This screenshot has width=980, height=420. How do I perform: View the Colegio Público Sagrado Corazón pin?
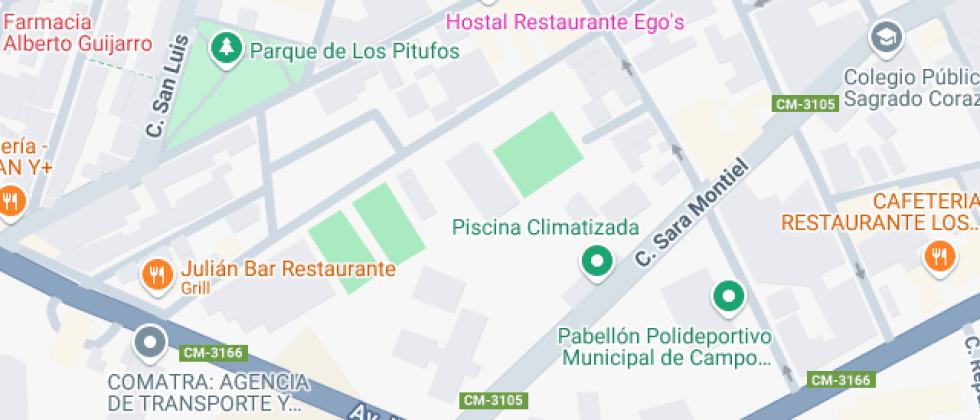pyautogui.click(x=886, y=38)
